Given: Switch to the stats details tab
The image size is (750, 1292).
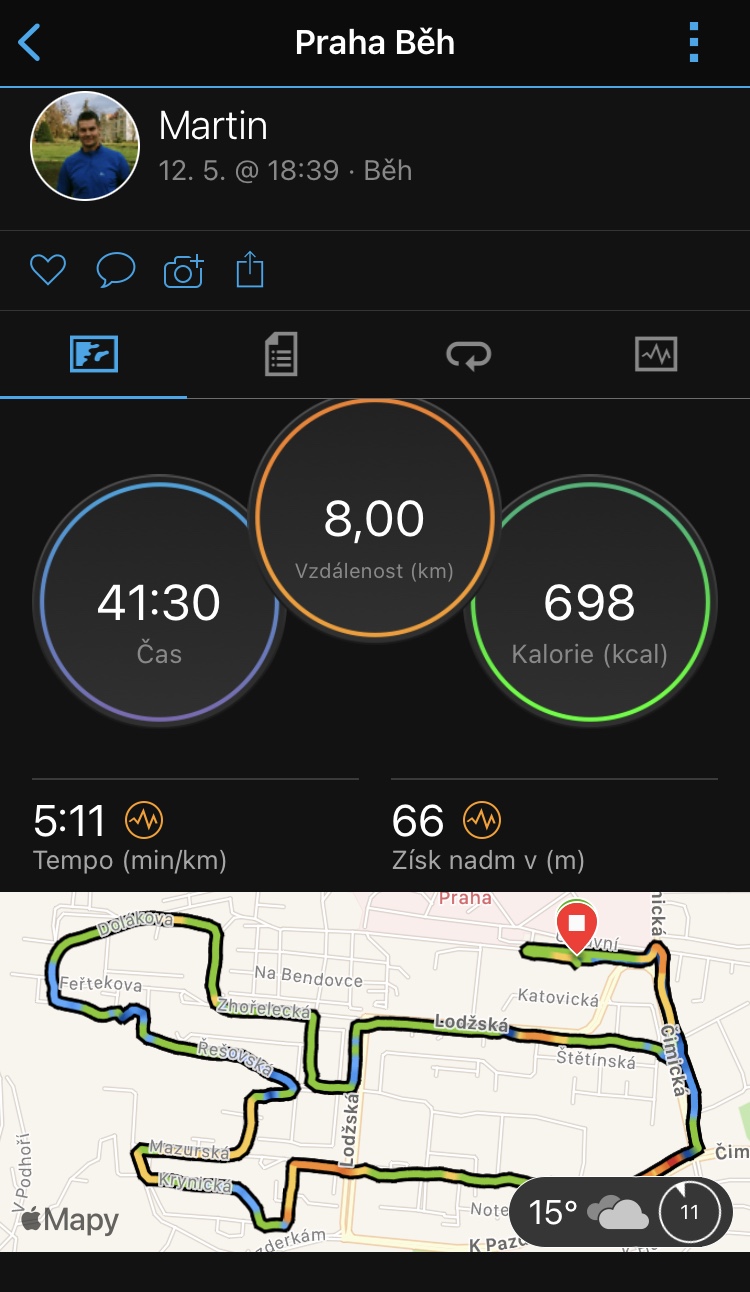Looking at the screenshot, I should 281,355.
